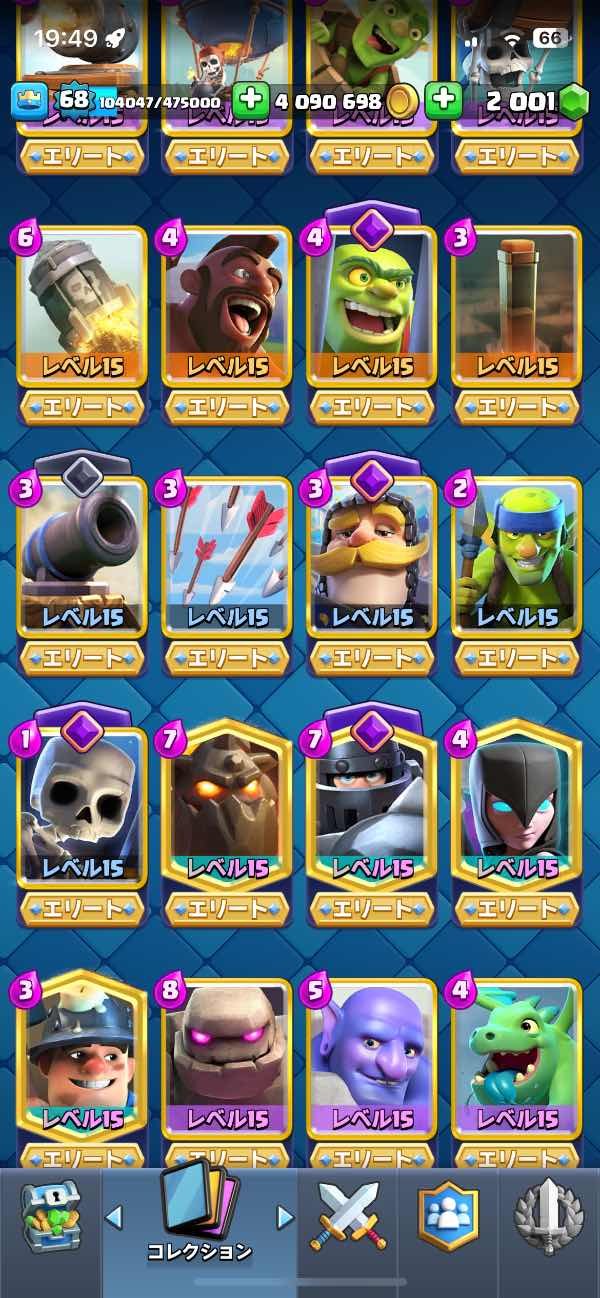Tap the right arrow beside コレクション
The image size is (600, 1298).
(285, 1217)
